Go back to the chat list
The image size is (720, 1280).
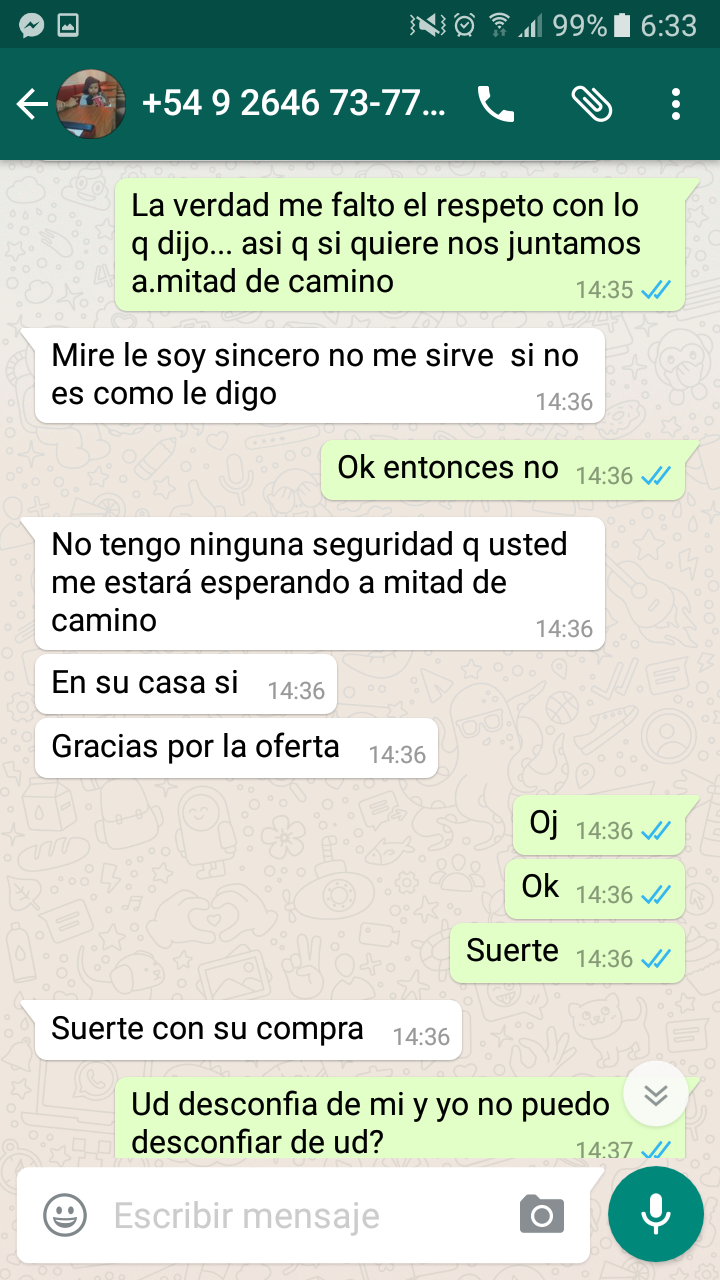[32, 104]
